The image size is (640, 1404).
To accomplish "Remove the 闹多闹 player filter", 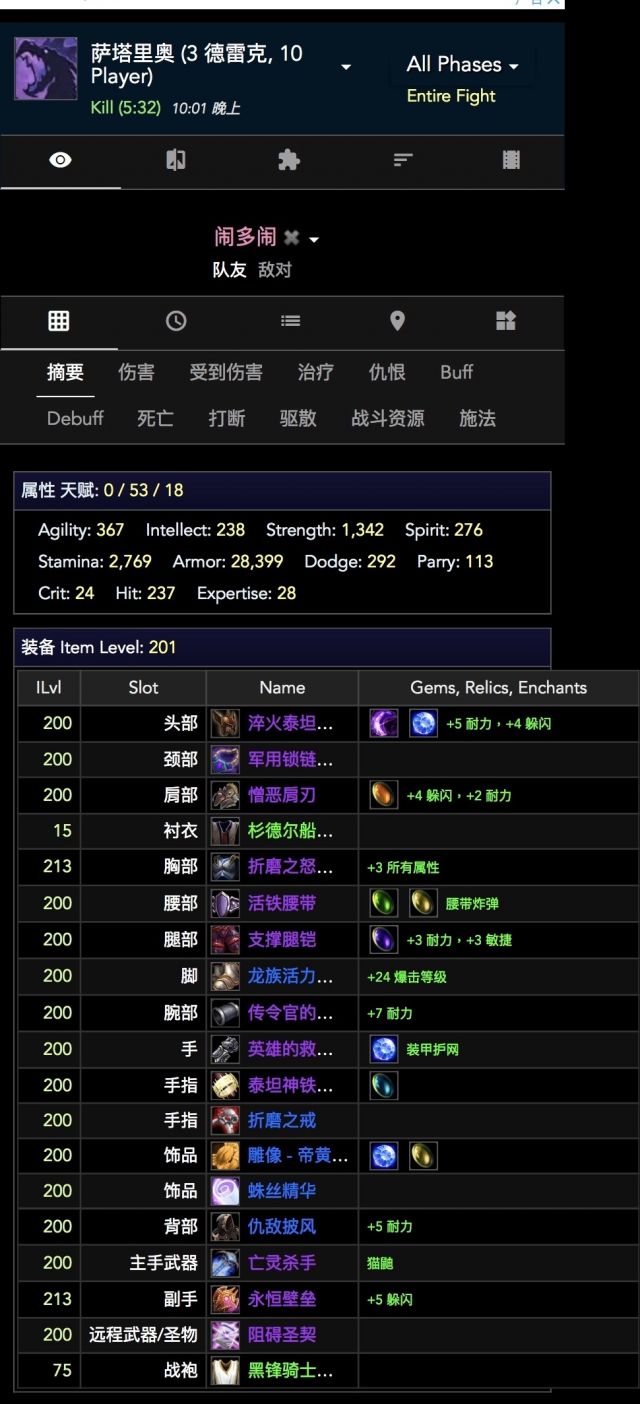I will click(x=291, y=238).
